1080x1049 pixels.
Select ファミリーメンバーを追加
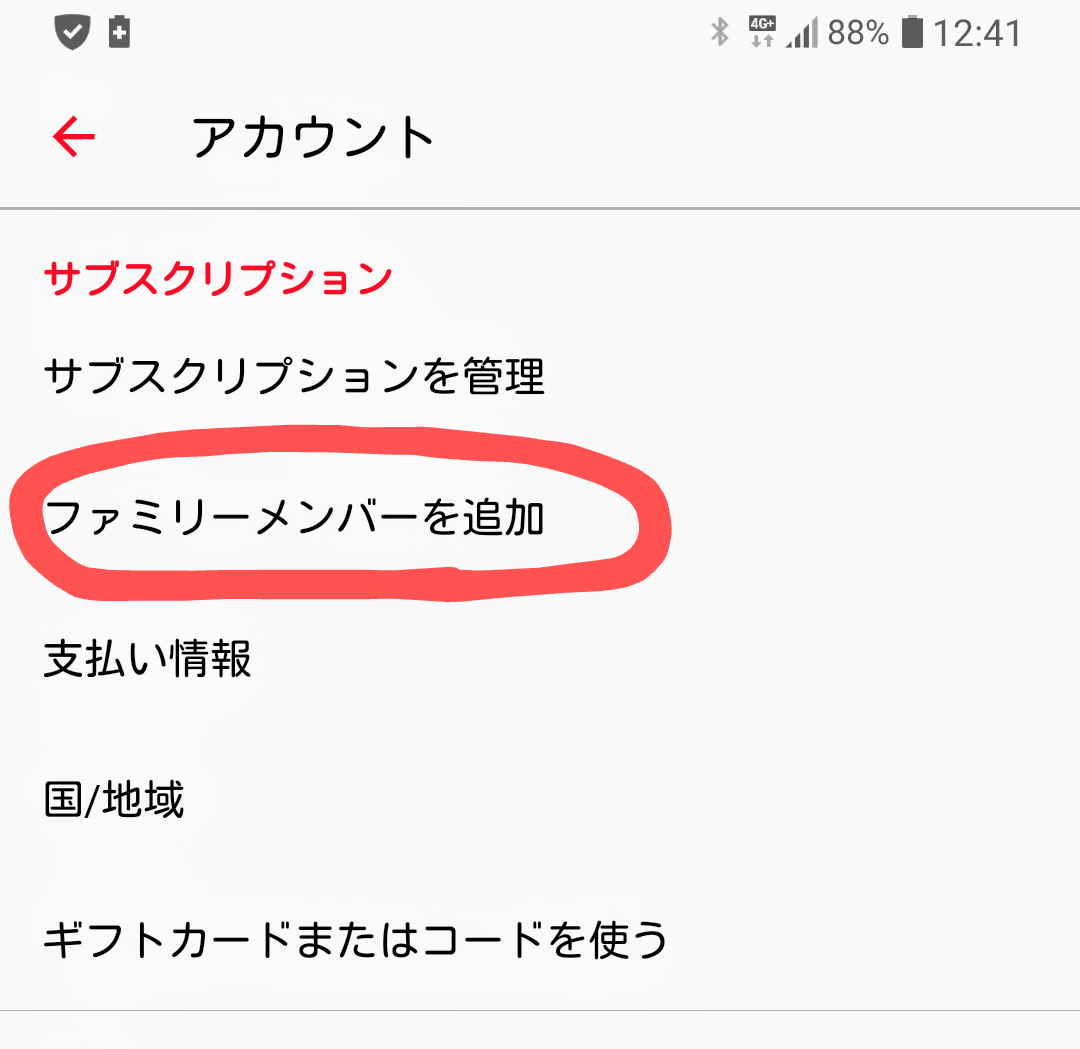[294, 519]
